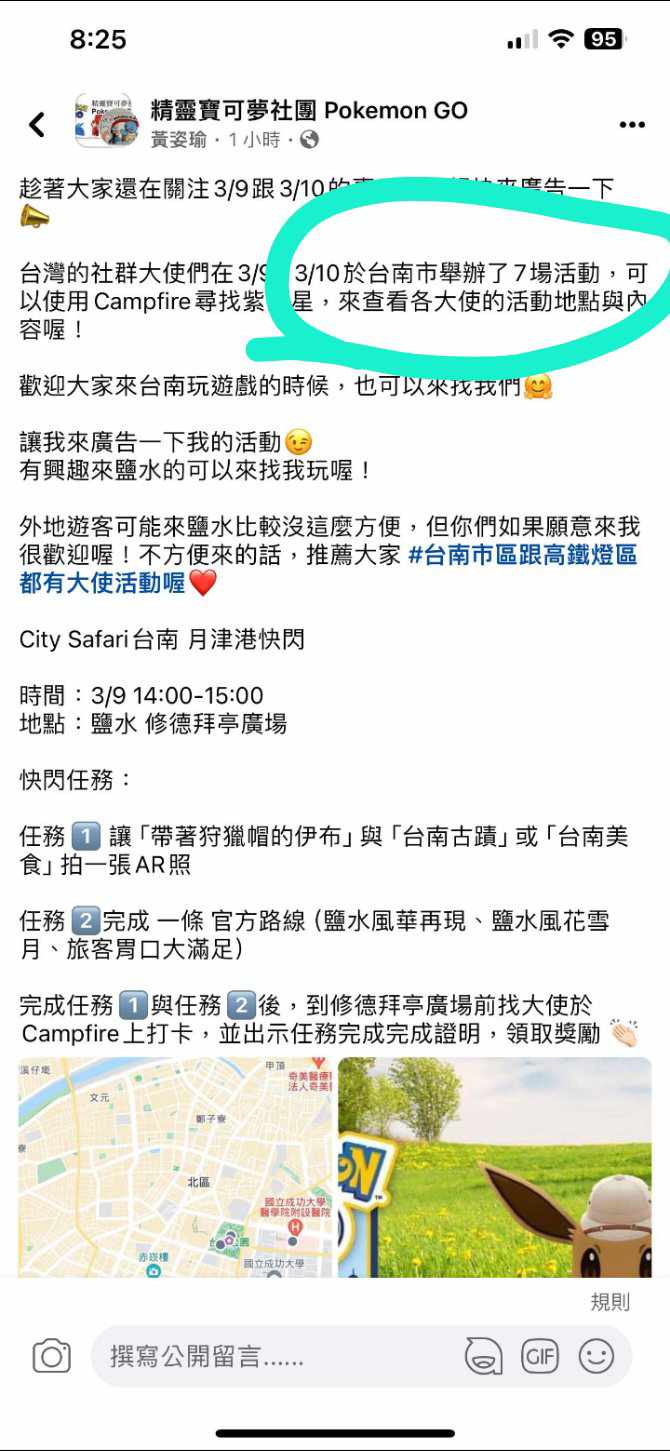This screenshot has height=1451, width=670.
Task: Attach a photo with the camera icon
Action: point(51,1356)
